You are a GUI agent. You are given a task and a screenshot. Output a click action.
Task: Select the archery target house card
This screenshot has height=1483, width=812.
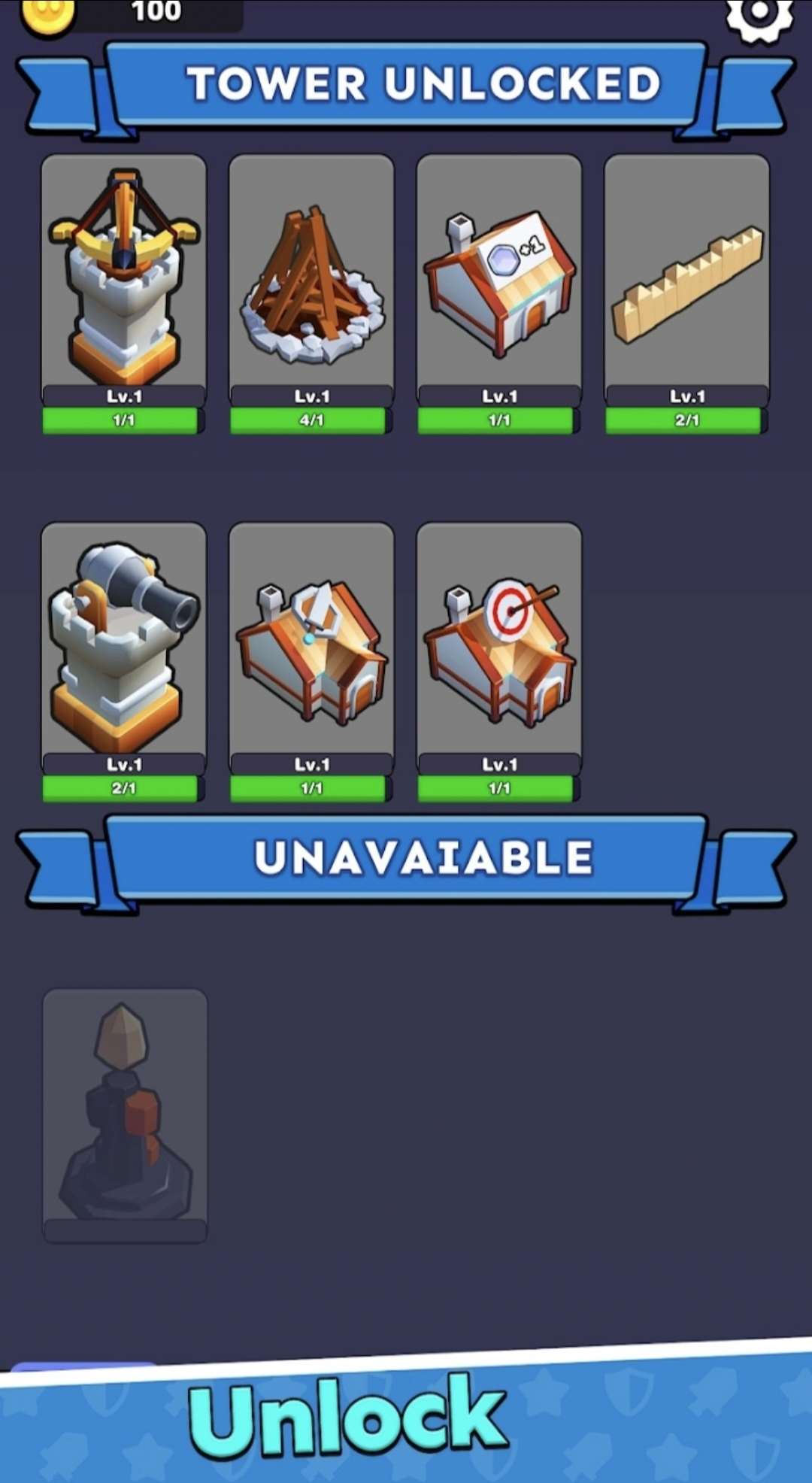pyautogui.click(x=499, y=662)
